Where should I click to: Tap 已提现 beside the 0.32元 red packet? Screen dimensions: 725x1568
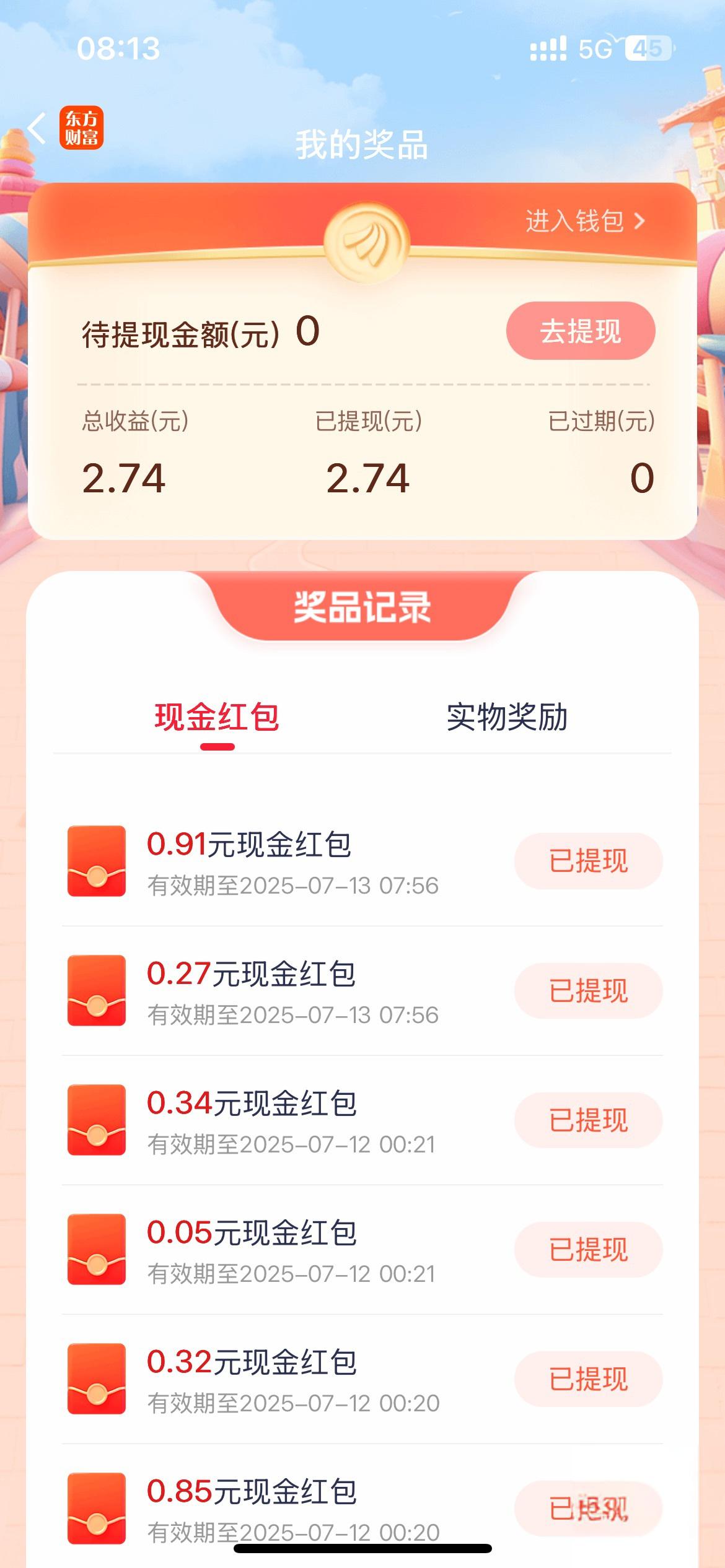coord(588,1379)
